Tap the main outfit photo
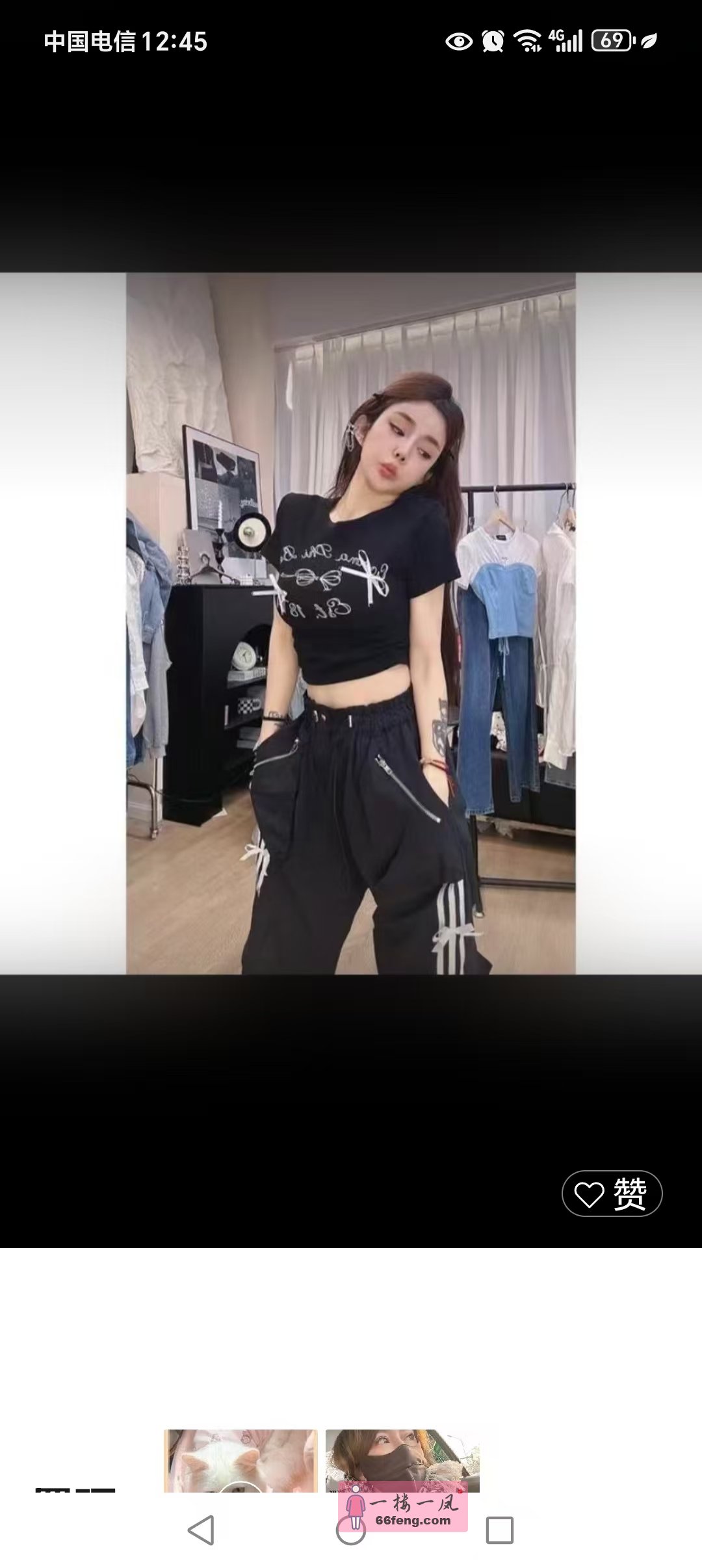 [350, 623]
